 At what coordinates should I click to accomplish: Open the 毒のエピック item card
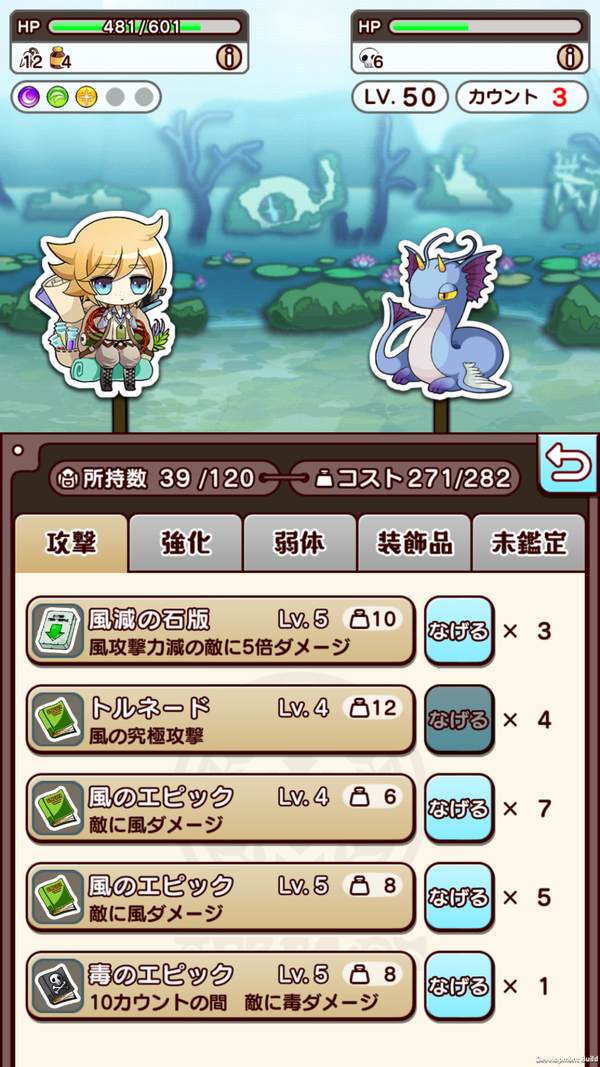220,986
